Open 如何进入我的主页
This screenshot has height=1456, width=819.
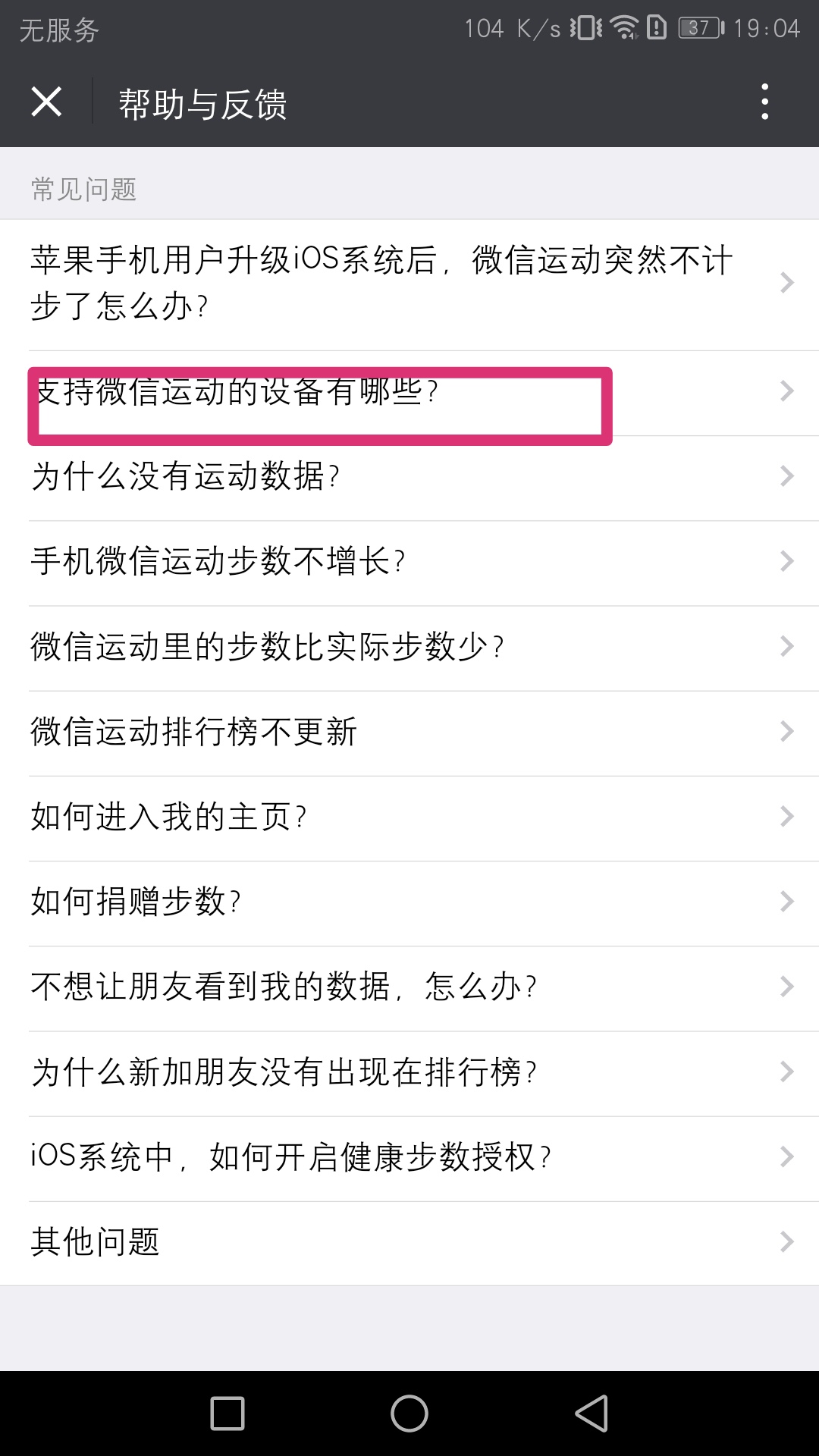click(x=409, y=817)
